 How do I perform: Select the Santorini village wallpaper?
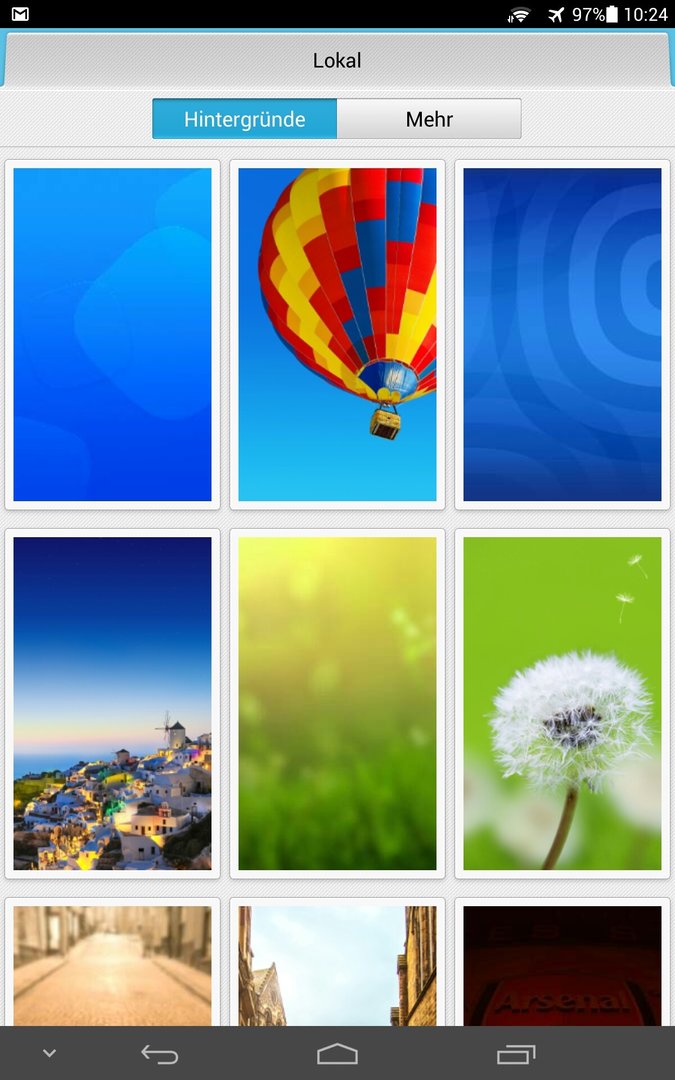pyautogui.click(x=112, y=703)
